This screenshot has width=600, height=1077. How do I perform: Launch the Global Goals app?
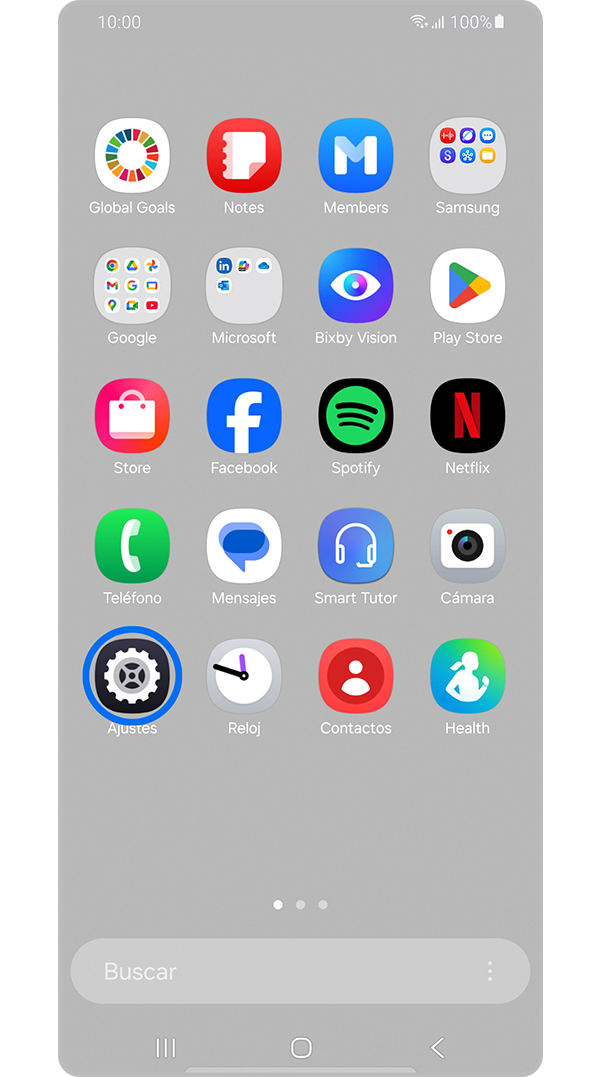(x=132, y=155)
